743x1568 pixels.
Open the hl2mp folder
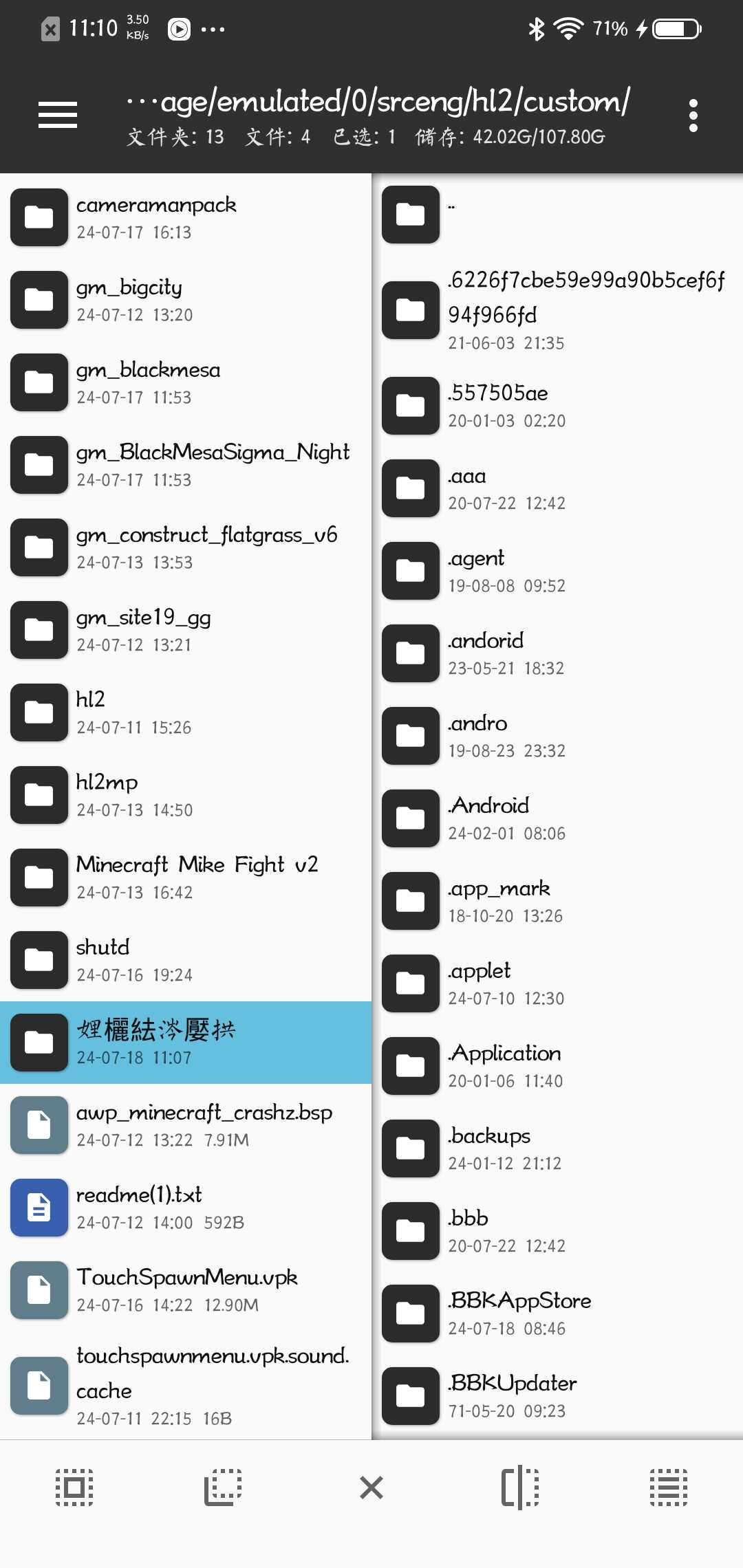[x=186, y=795]
